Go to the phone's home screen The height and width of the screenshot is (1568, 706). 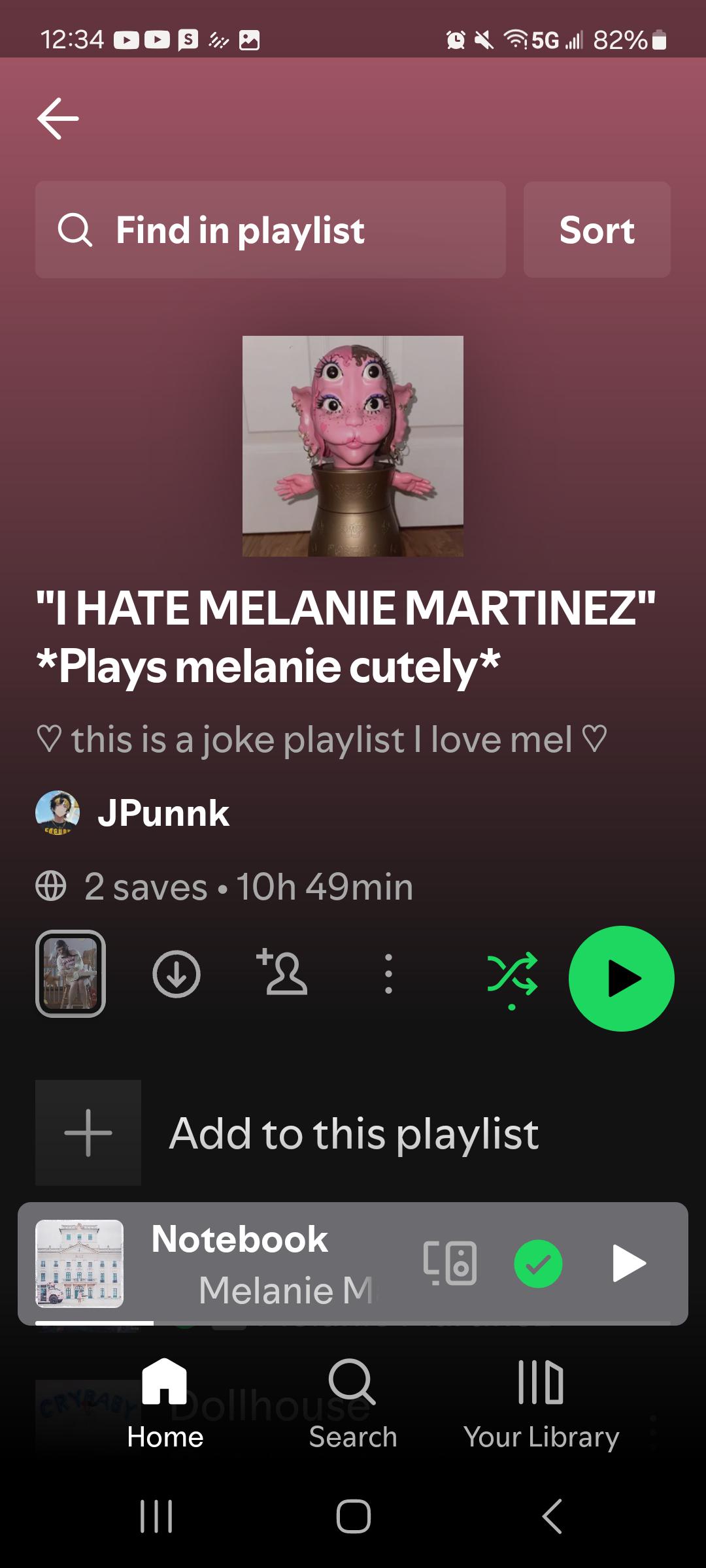point(353,1516)
